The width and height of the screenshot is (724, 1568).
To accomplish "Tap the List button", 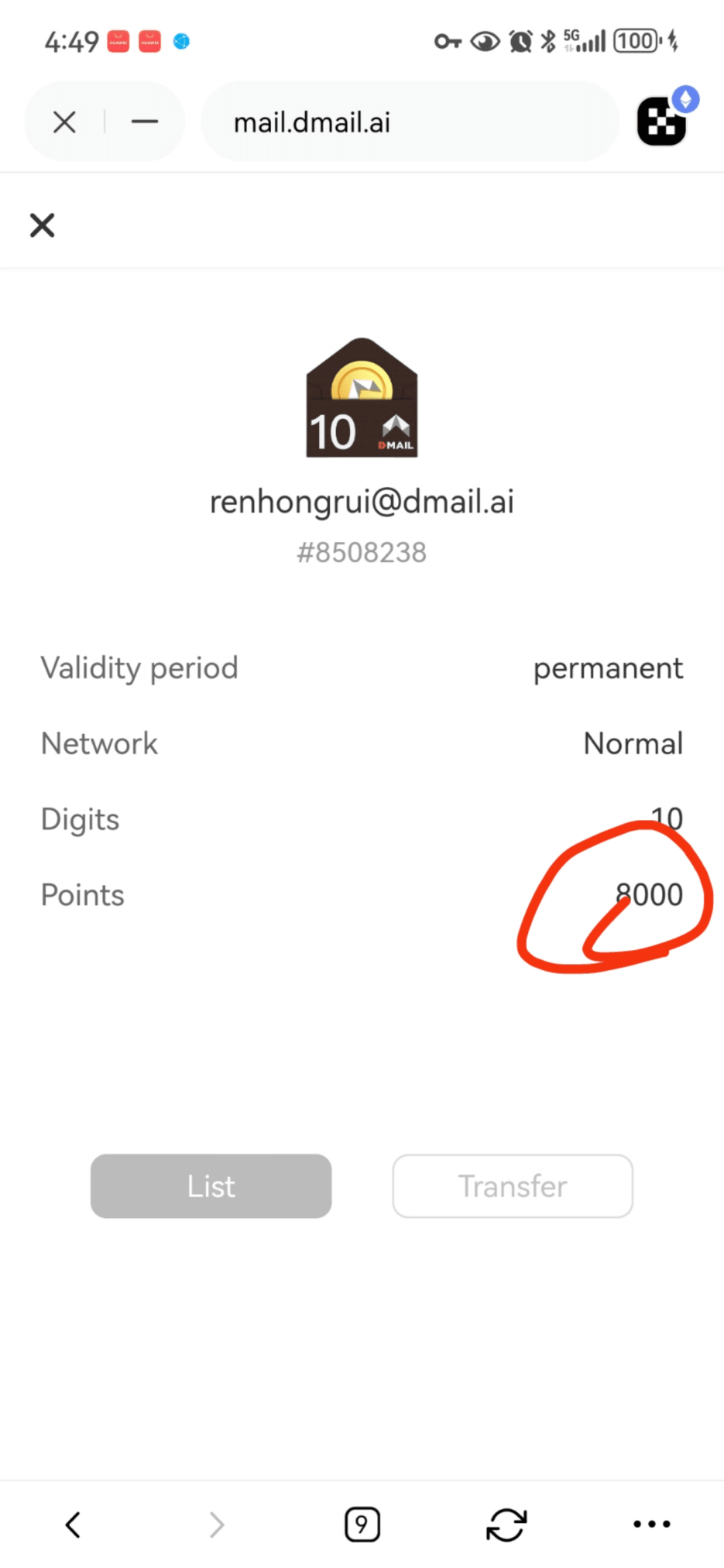I will [211, 1186].
